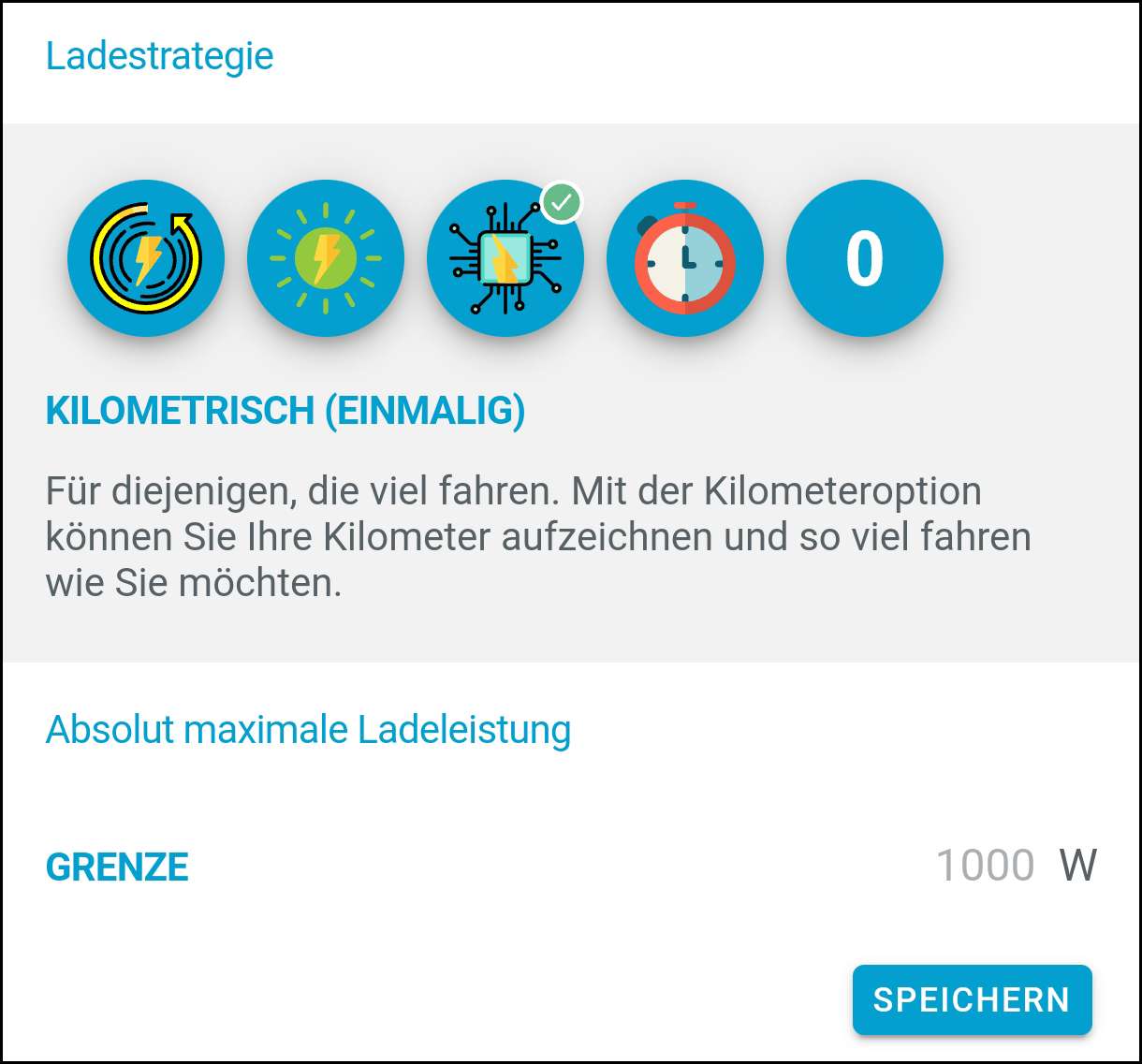The image size is (1142, 1064).
Task: Edit the Grenze wattage limit field
Action: tap(985, 866)
